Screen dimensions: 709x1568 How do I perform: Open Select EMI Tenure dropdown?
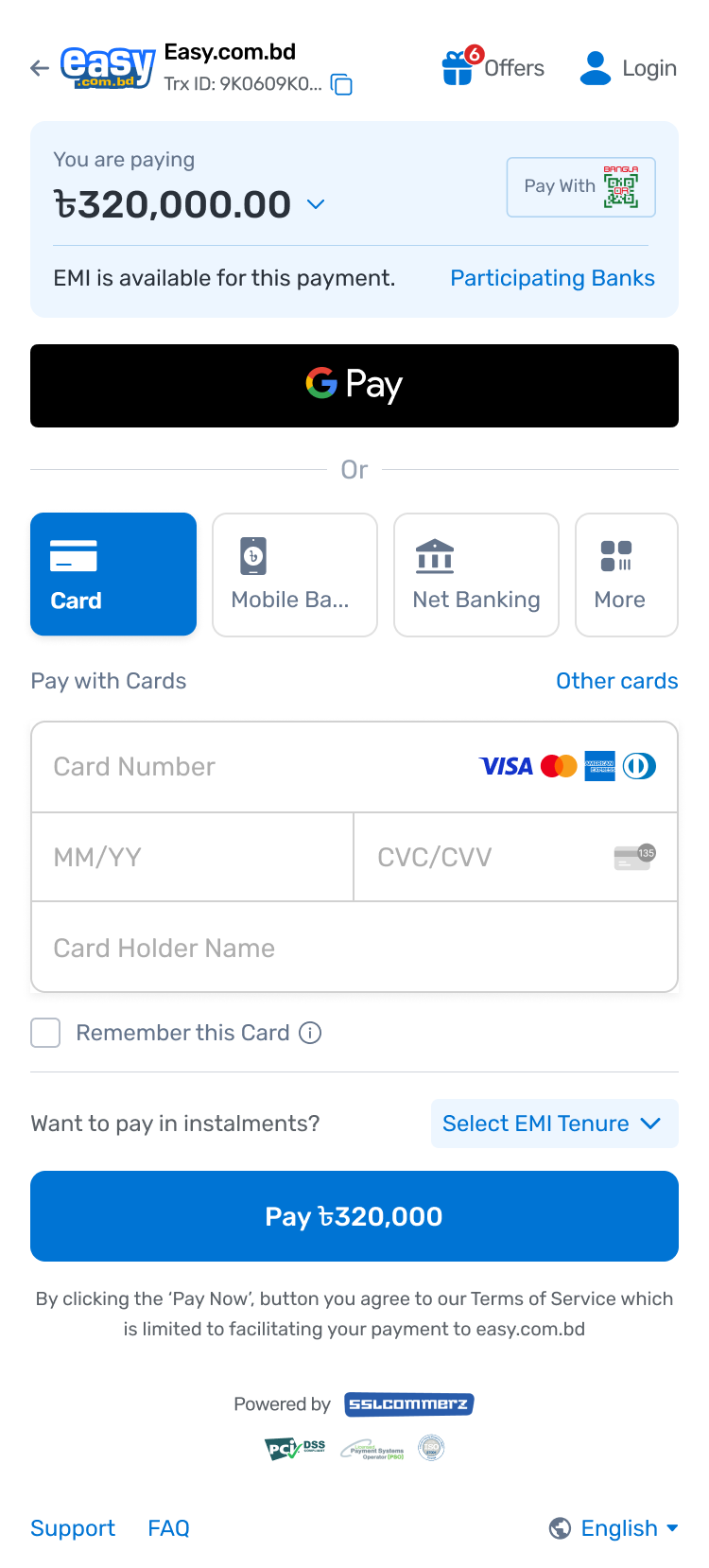tap(554, 1124)
